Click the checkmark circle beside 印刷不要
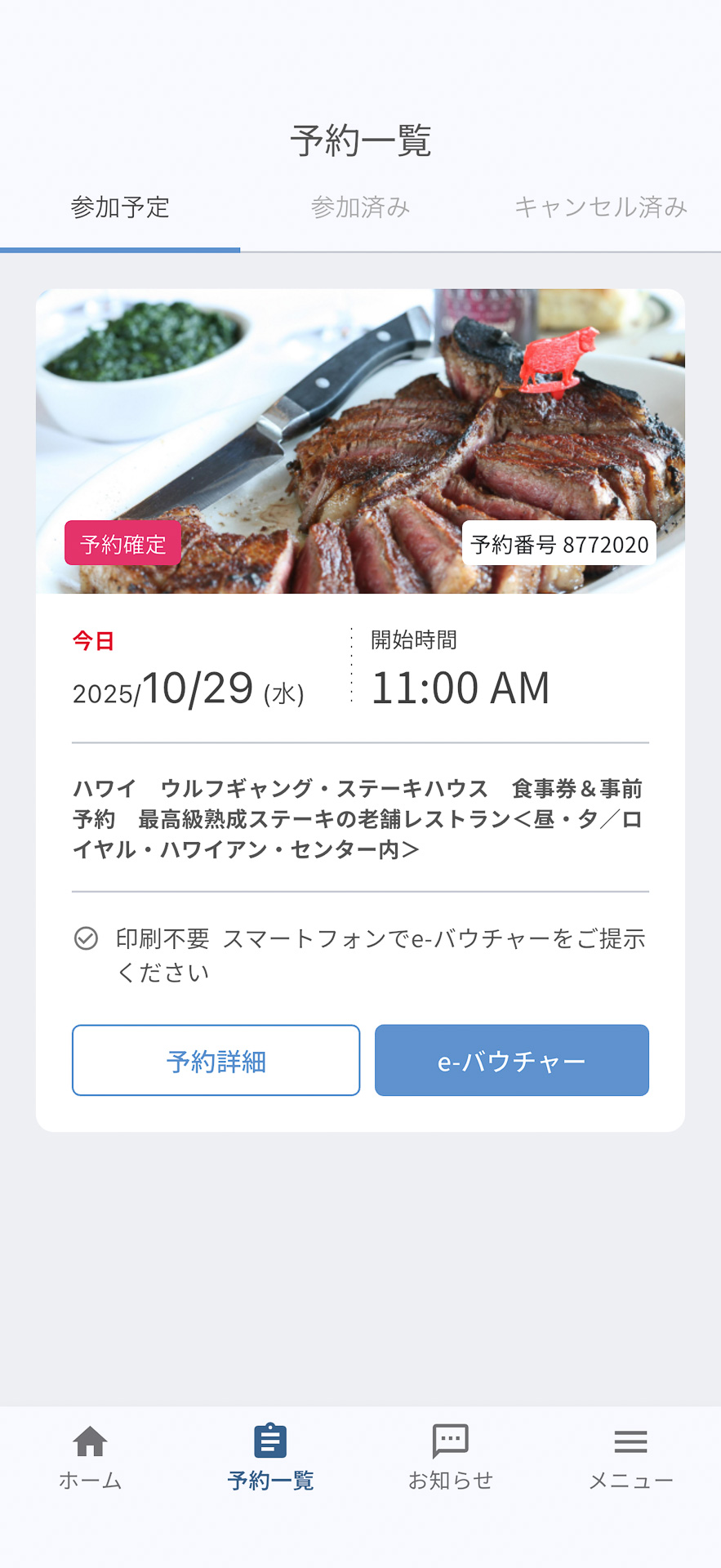 click(x=85, y=941)
